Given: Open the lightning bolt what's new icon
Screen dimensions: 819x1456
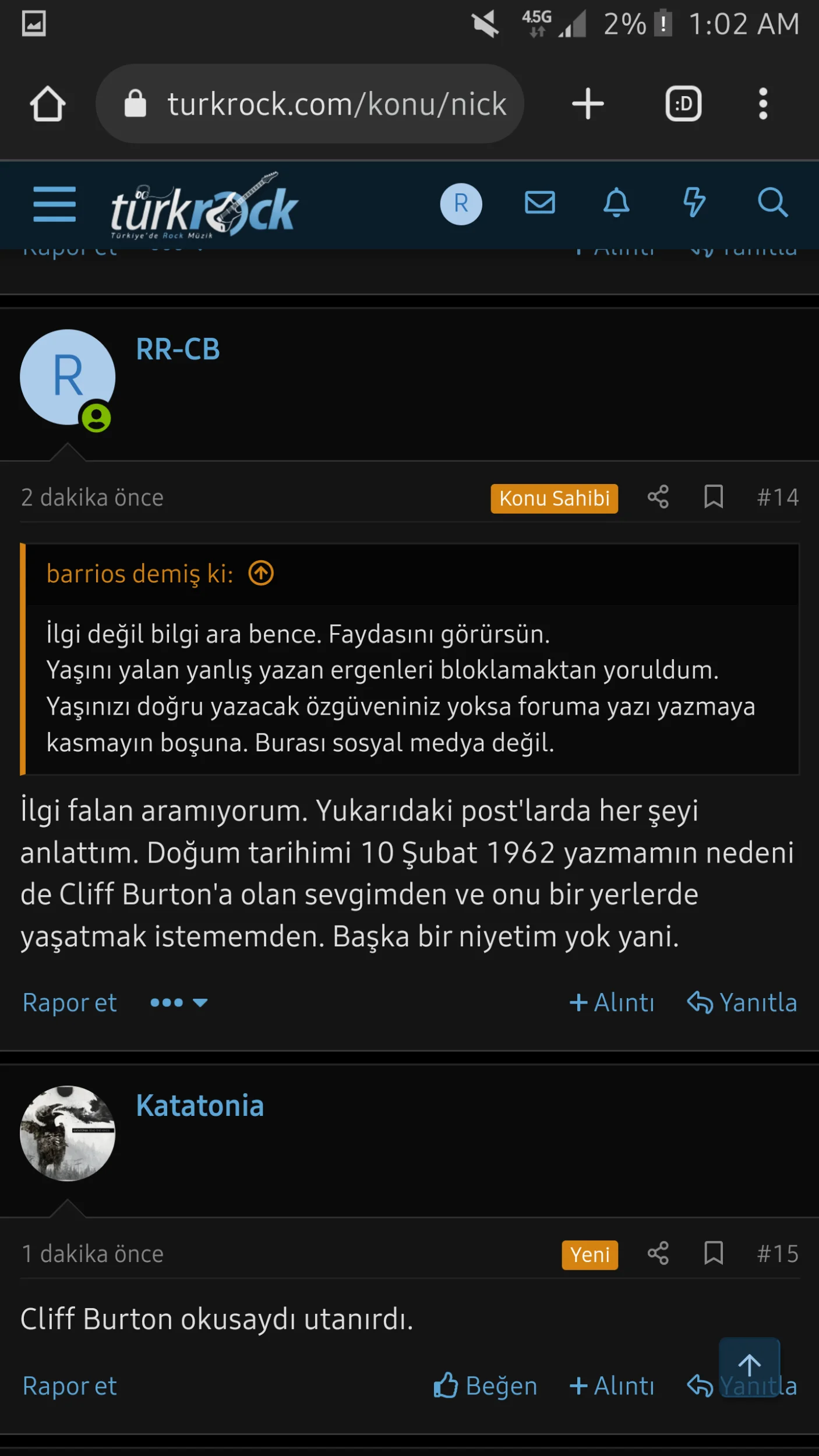Looking at the screenshot, I should (x=694, y=203).
